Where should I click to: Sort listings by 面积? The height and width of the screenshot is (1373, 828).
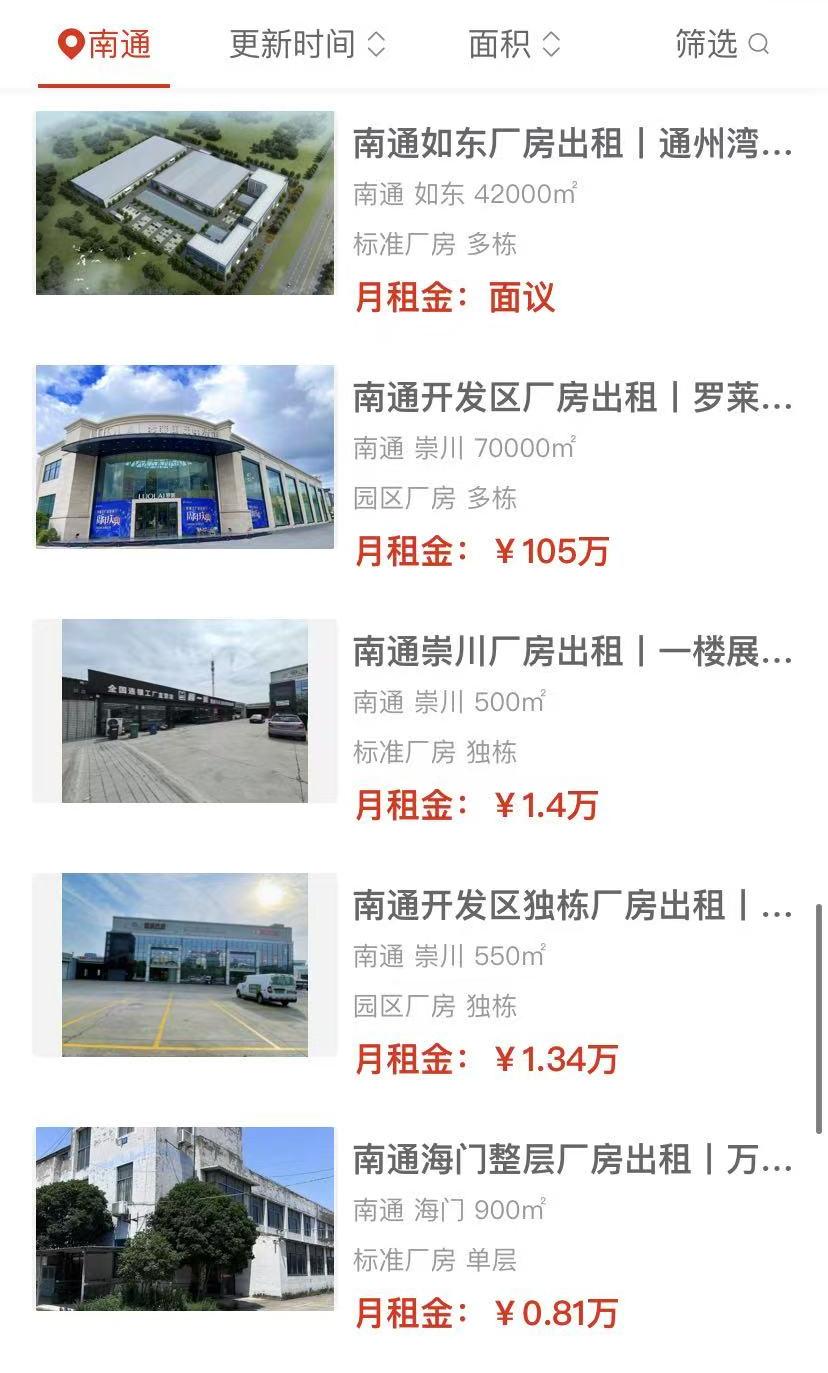point(514,44)
